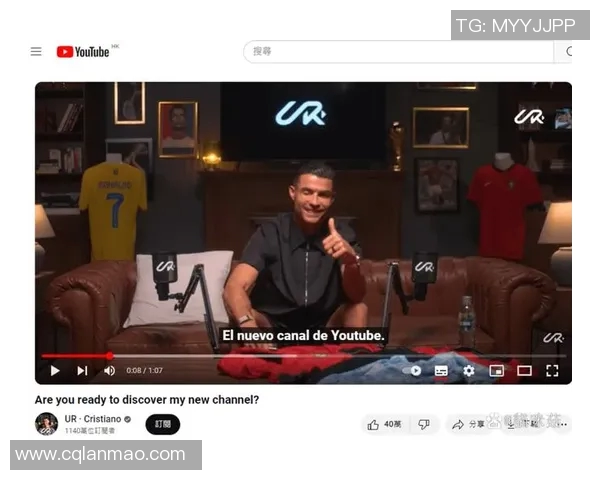Turn on subtitles captions
Screen dimensions: 600x480
click(x=441, y=370)
